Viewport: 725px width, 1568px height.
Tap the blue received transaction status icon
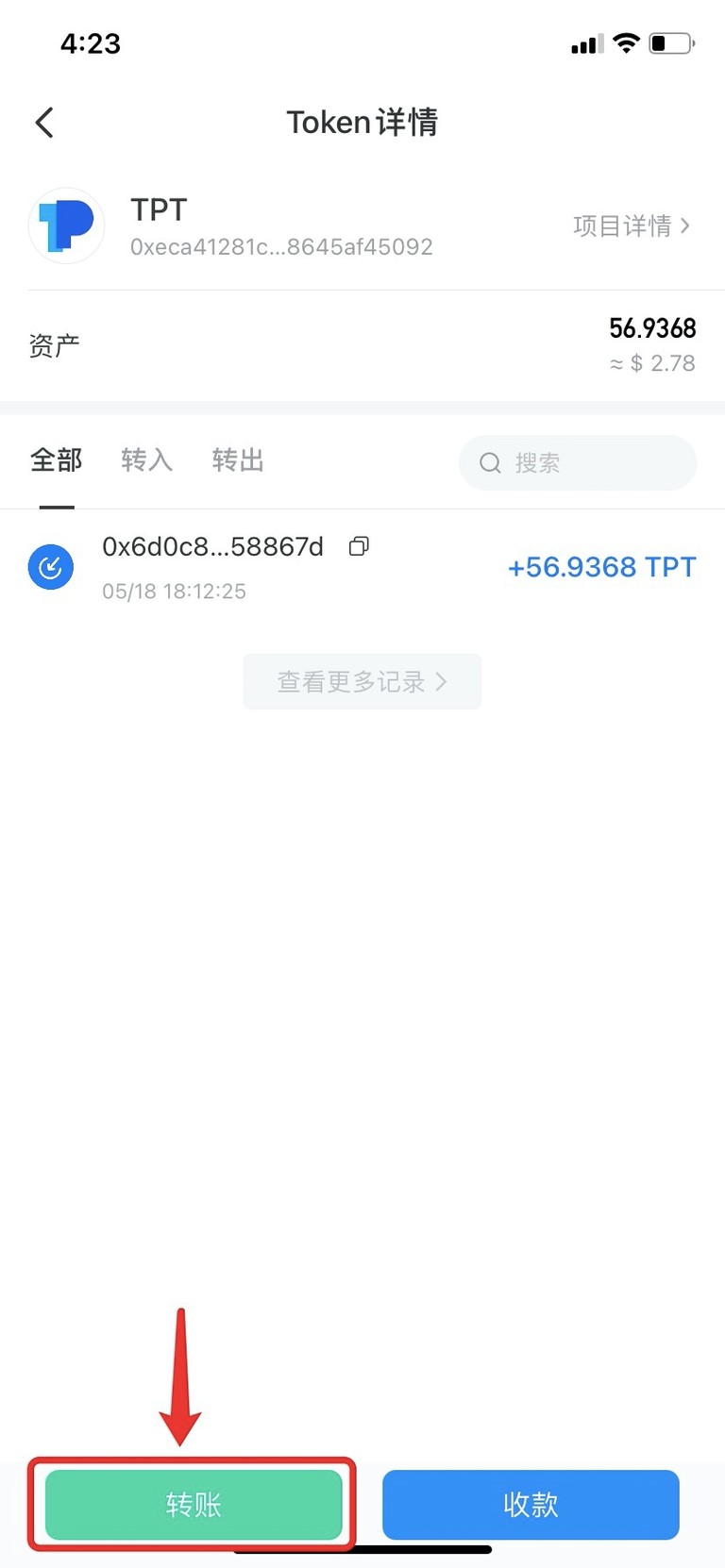[x=50, y=567]
